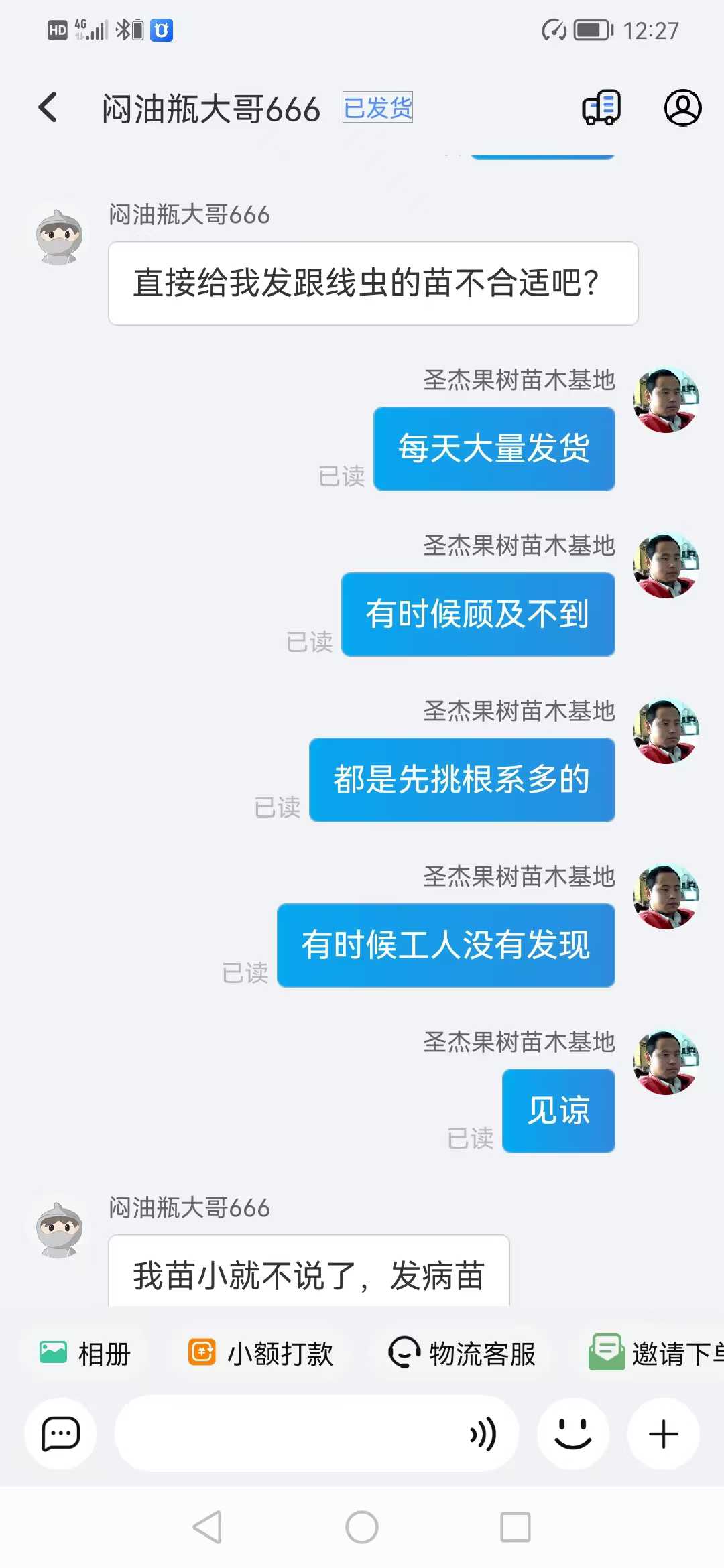This screenshot has width=724, height=1568.
Task: Go back from the chat screen
Action: coord(48,108)
